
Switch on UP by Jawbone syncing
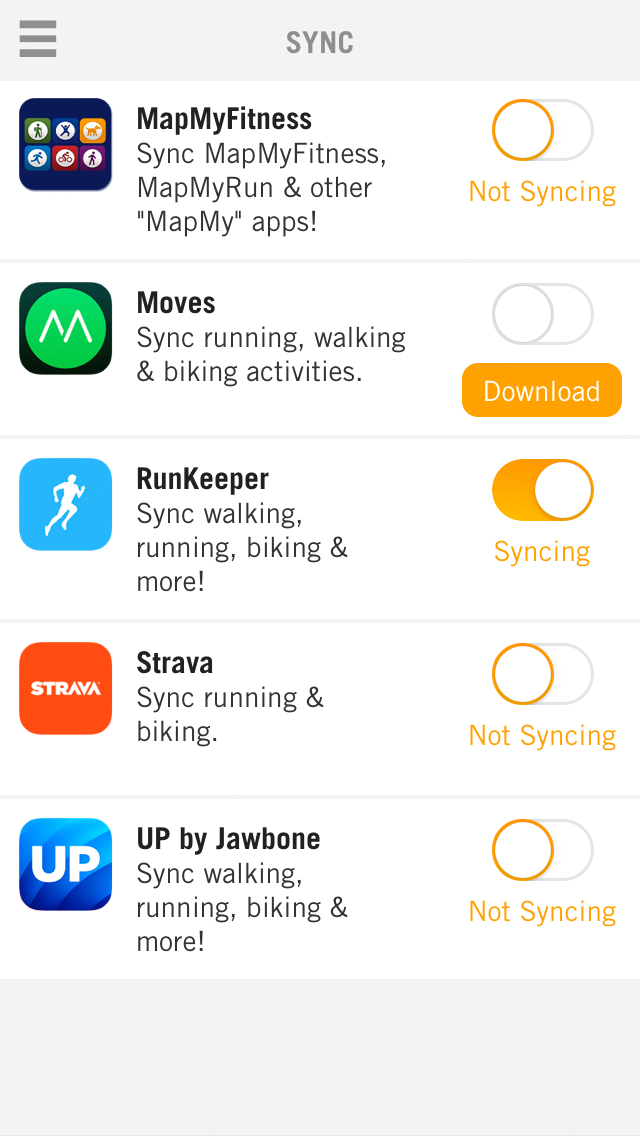pos(542,850)
